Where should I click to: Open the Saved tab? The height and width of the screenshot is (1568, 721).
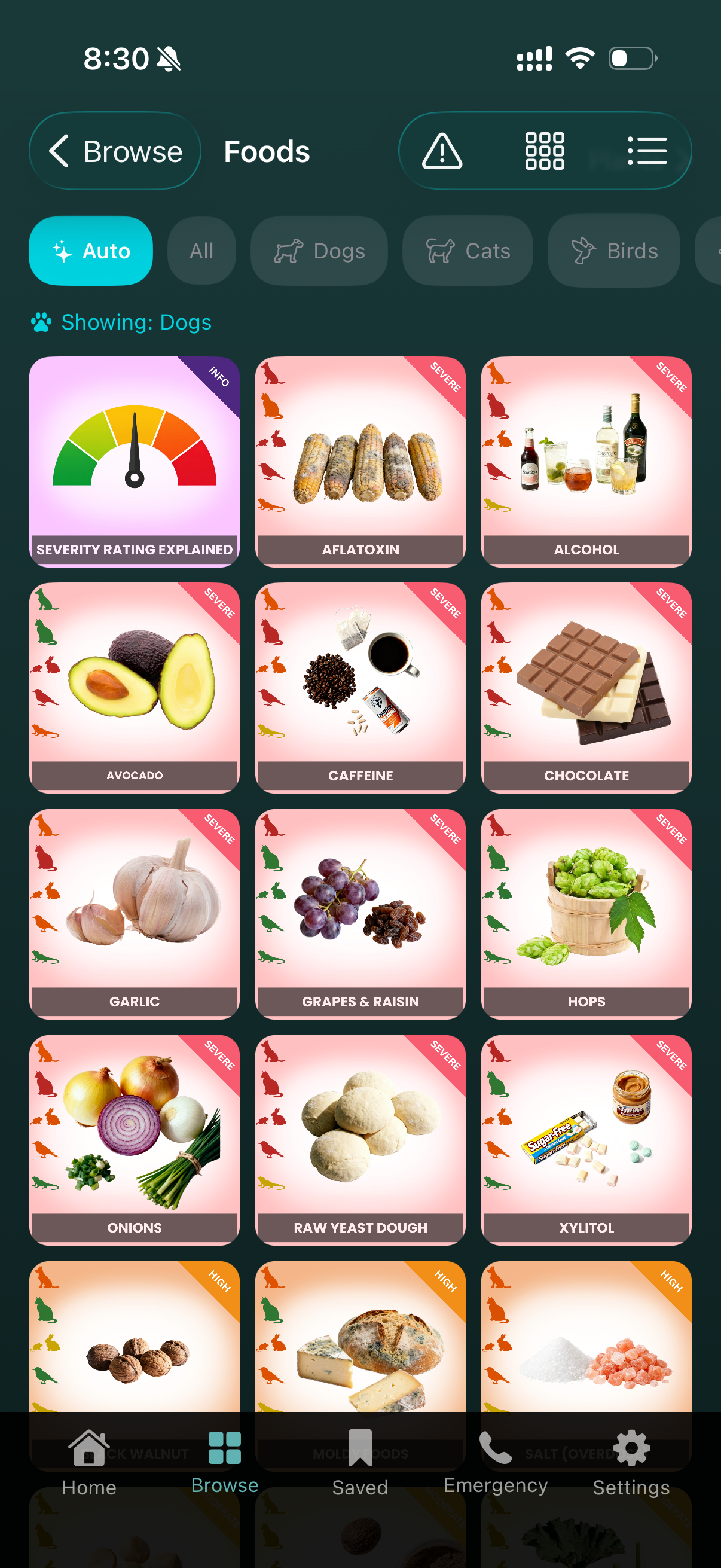pos(360,1462)
